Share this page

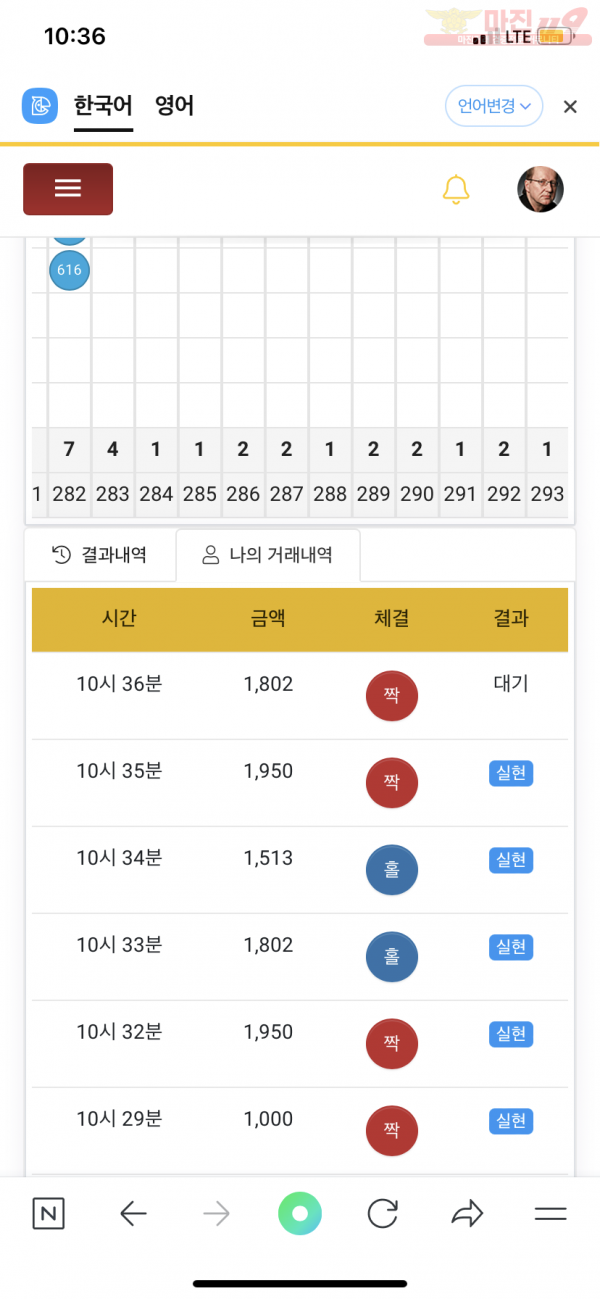(x=467, y=1214)
